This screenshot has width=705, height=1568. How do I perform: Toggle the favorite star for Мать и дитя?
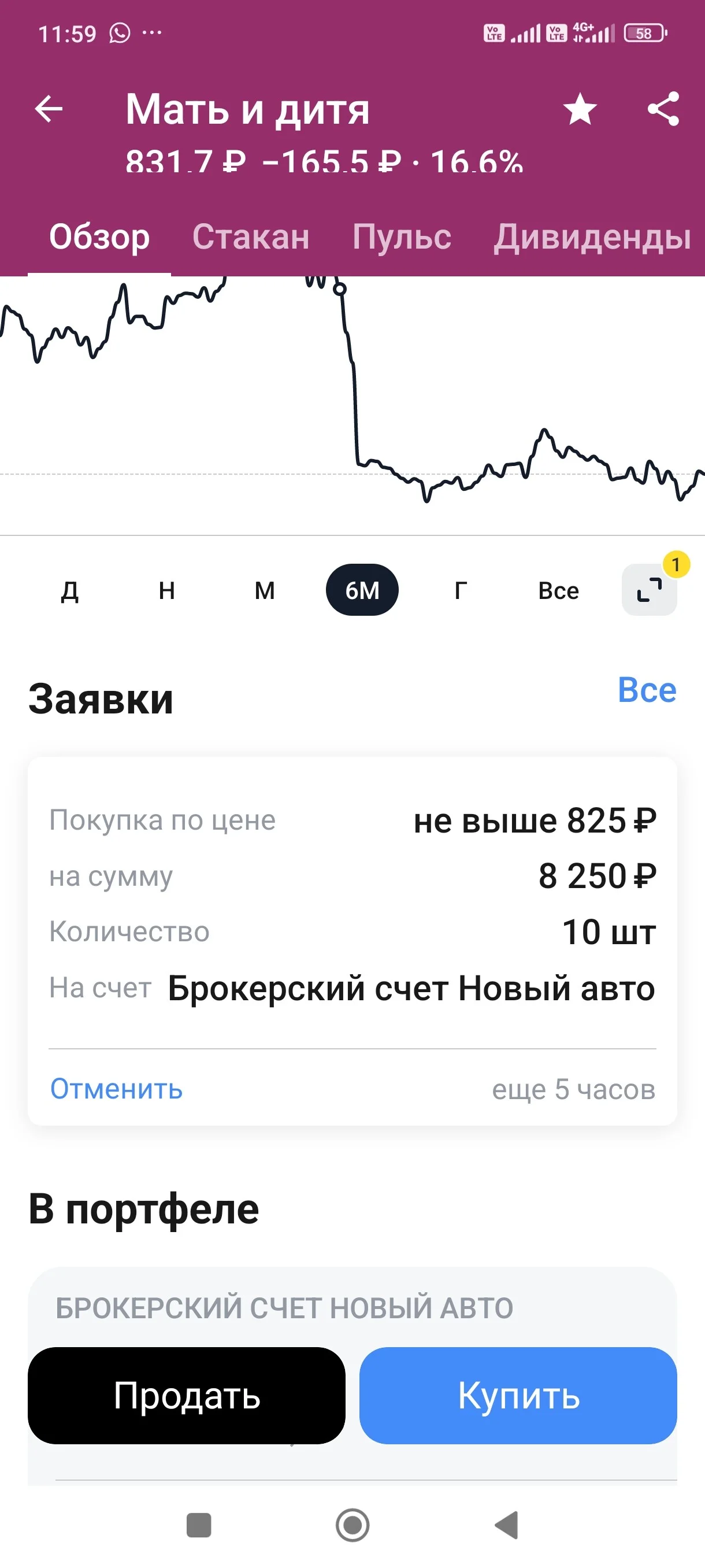580,110
